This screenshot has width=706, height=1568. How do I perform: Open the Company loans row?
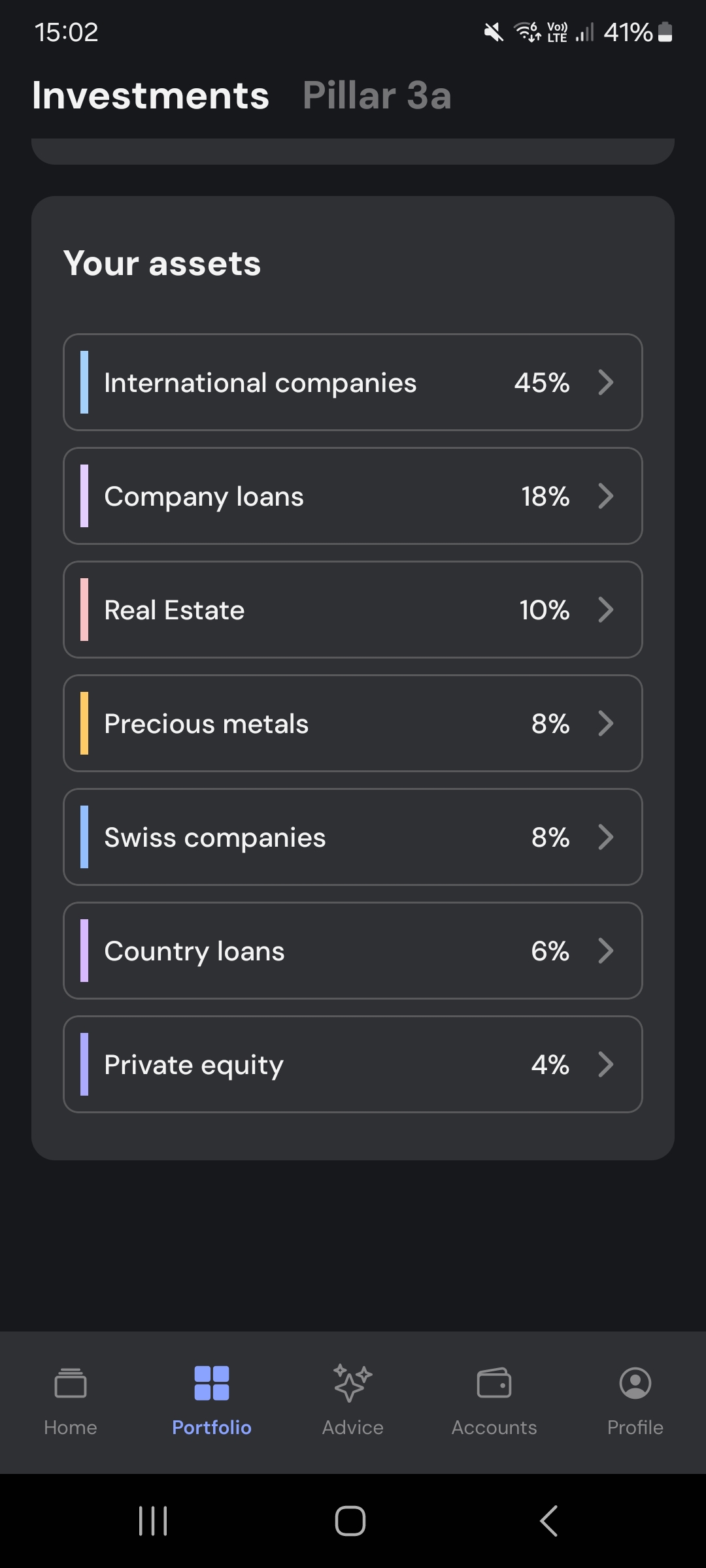coord(353,496)
